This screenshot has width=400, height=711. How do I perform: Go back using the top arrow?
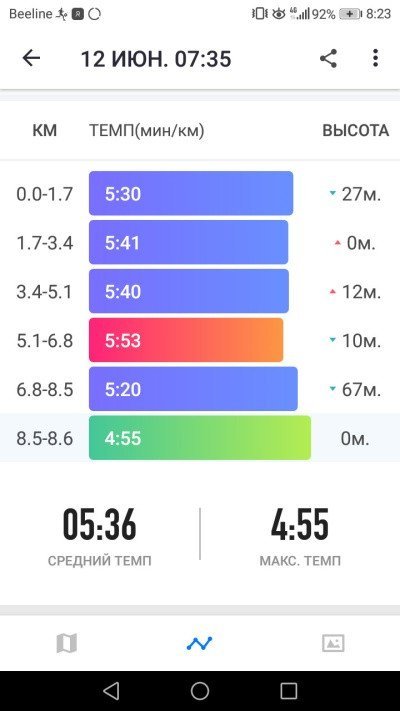coord(31,58)
